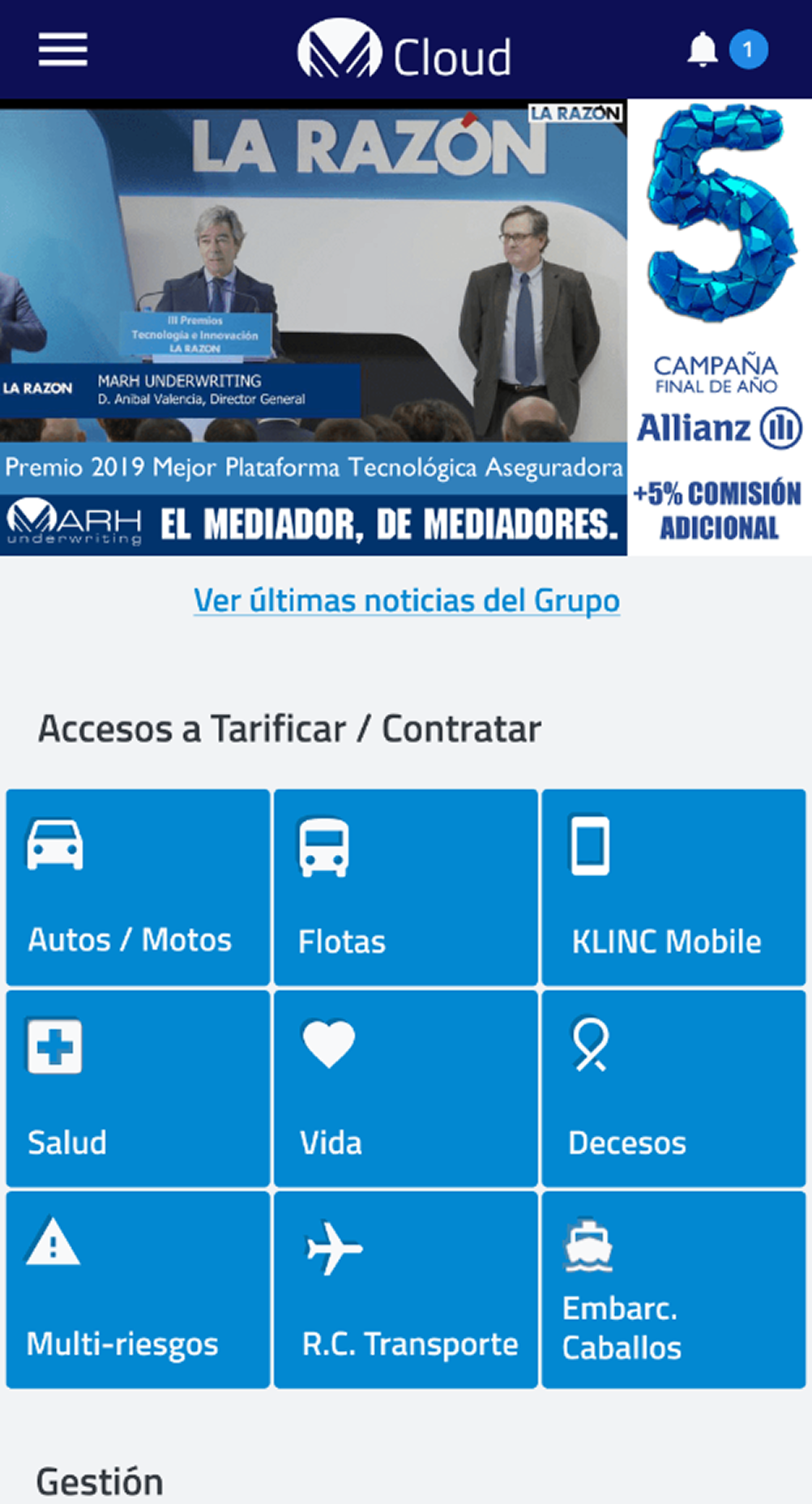Choose KLINC Mobile tile
The height and width of the screenshot is (1504, 812).
[x=673, y=887]
